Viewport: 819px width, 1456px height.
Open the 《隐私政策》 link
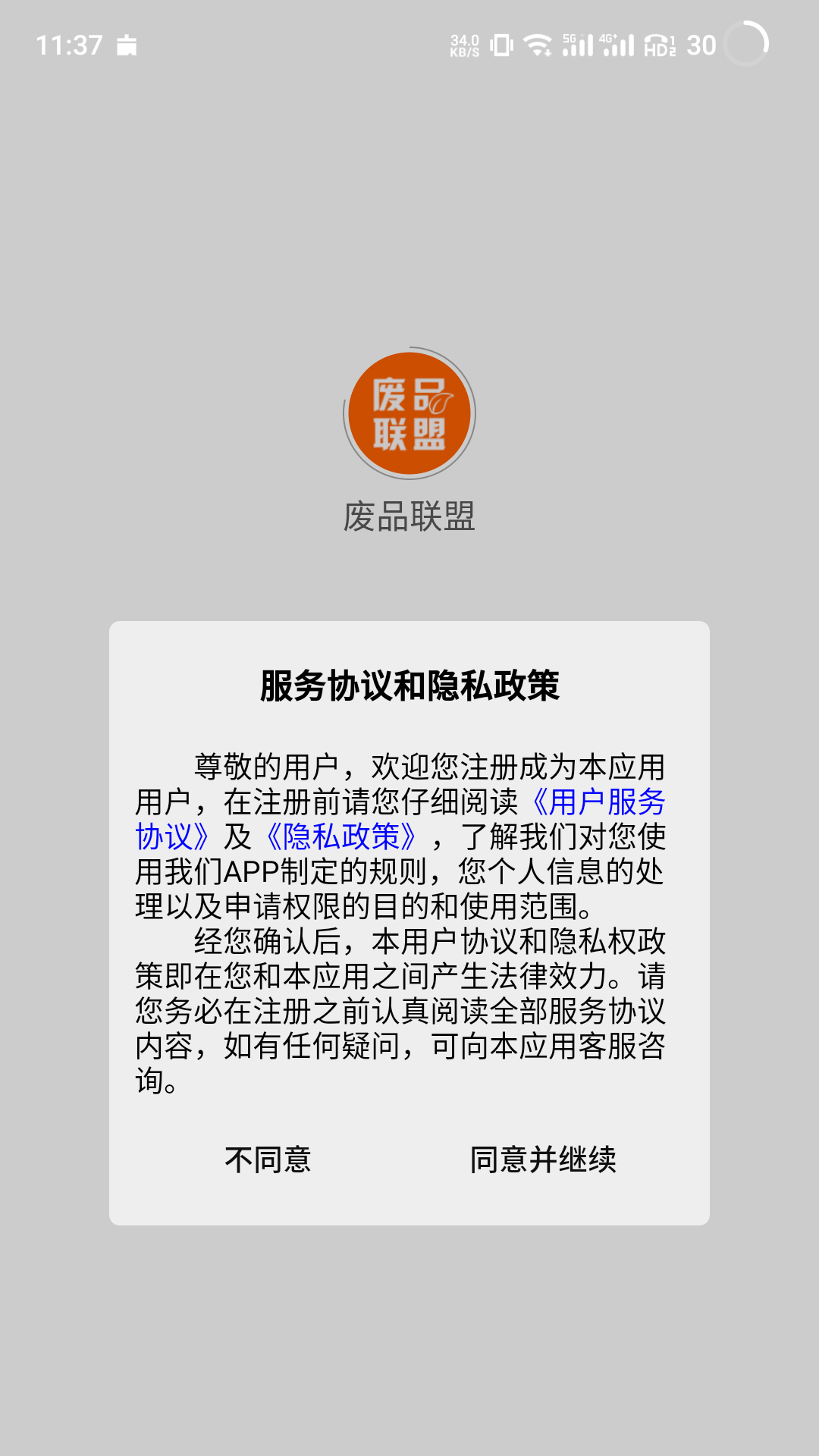point(340,836)
